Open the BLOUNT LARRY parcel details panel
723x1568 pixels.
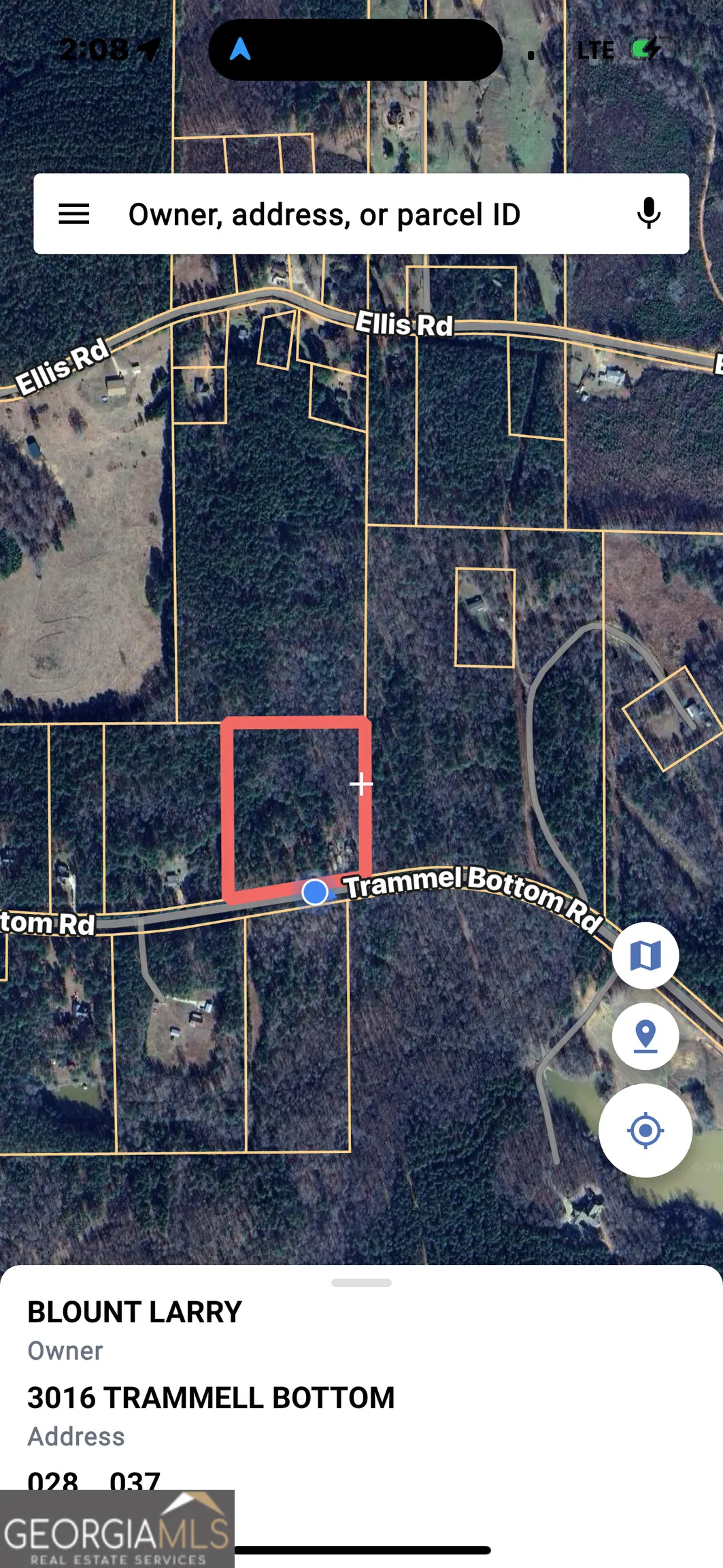tap(135, 1312)
